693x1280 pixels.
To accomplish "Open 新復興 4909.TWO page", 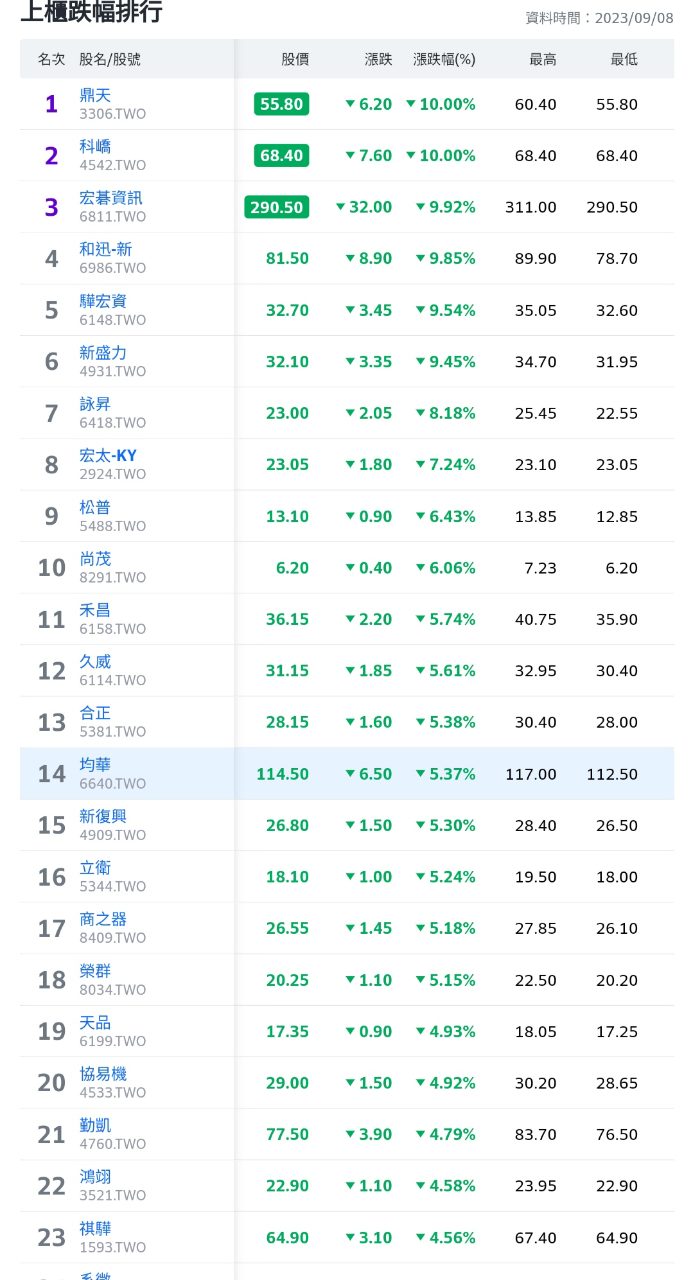I will [x=104, y=816].
